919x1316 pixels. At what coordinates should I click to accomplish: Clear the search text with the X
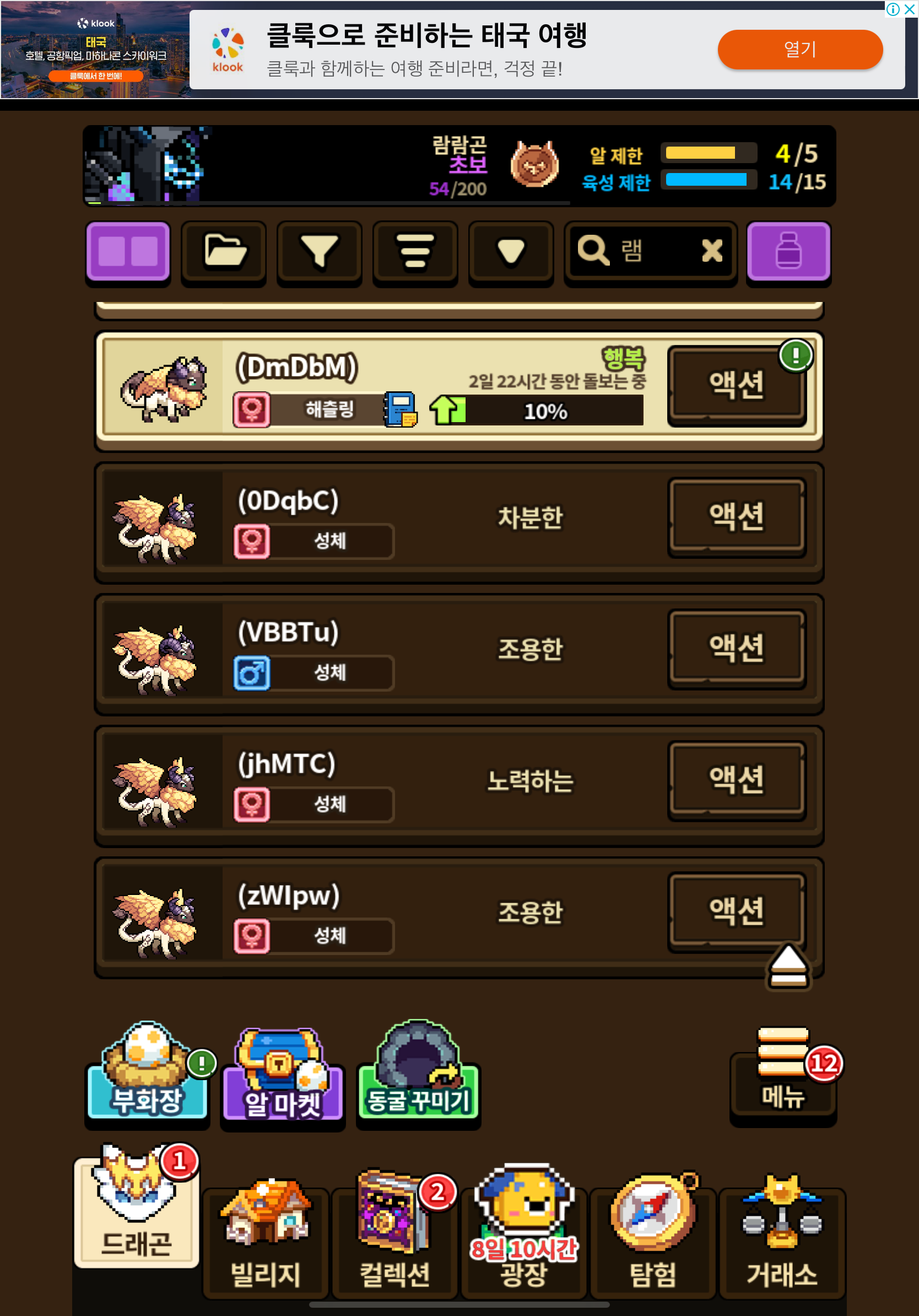(x=712, y=251)
